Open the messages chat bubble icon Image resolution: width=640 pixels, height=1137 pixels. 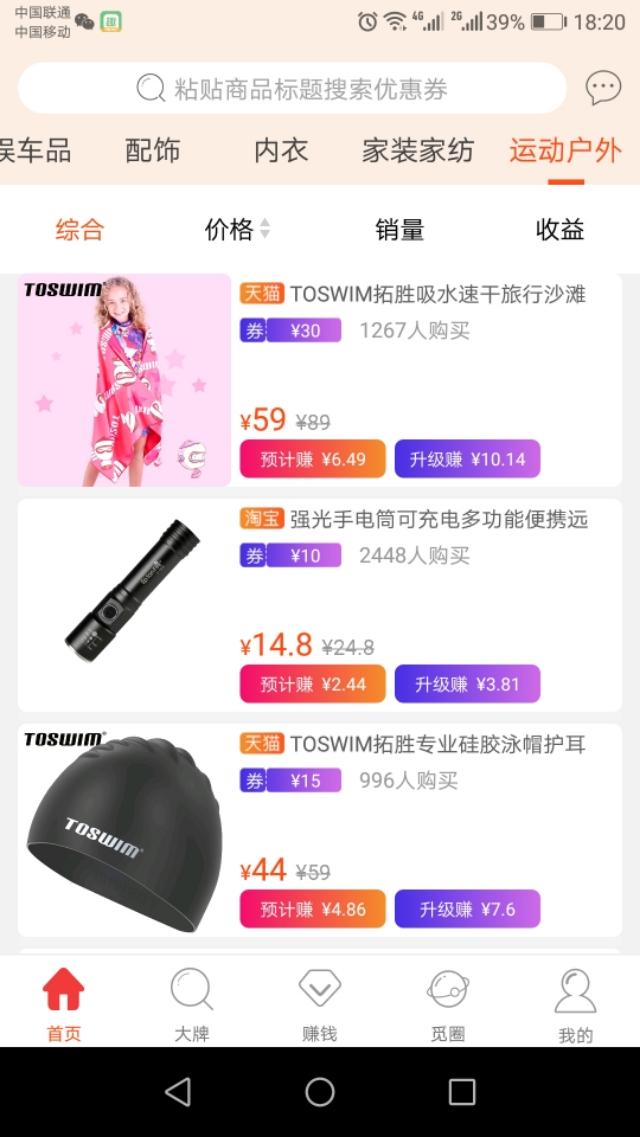pos(603,88)
